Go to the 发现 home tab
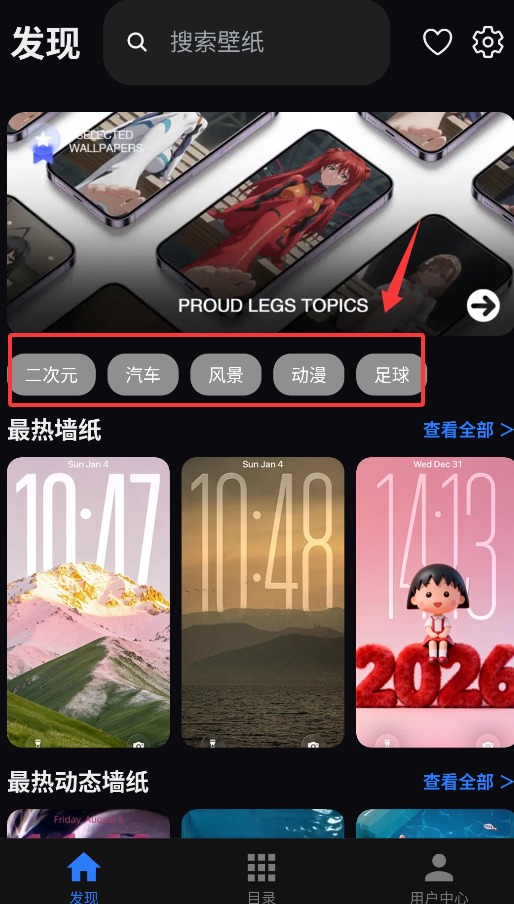The image size is (514, 904). point(84,877)
